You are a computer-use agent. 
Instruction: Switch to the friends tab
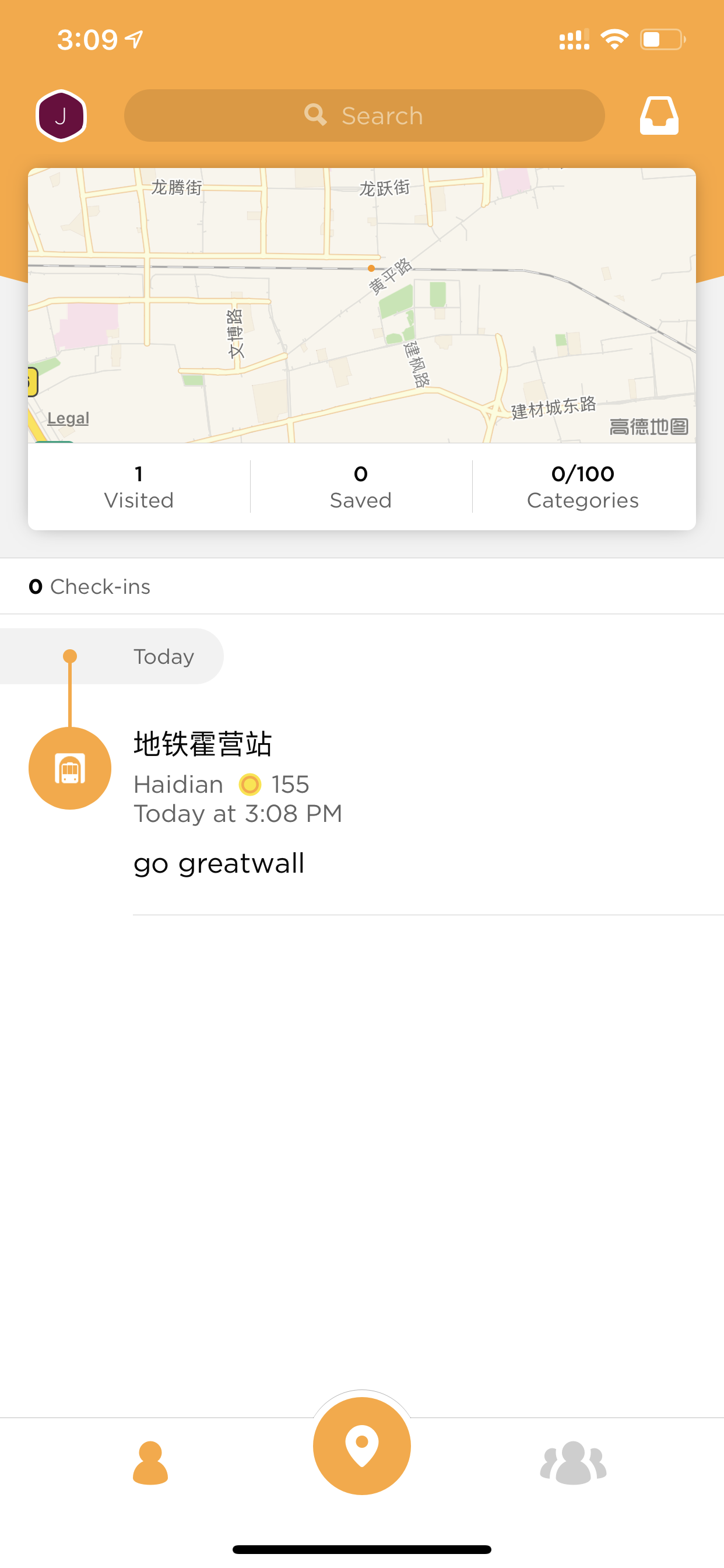tap(573, 1462)
